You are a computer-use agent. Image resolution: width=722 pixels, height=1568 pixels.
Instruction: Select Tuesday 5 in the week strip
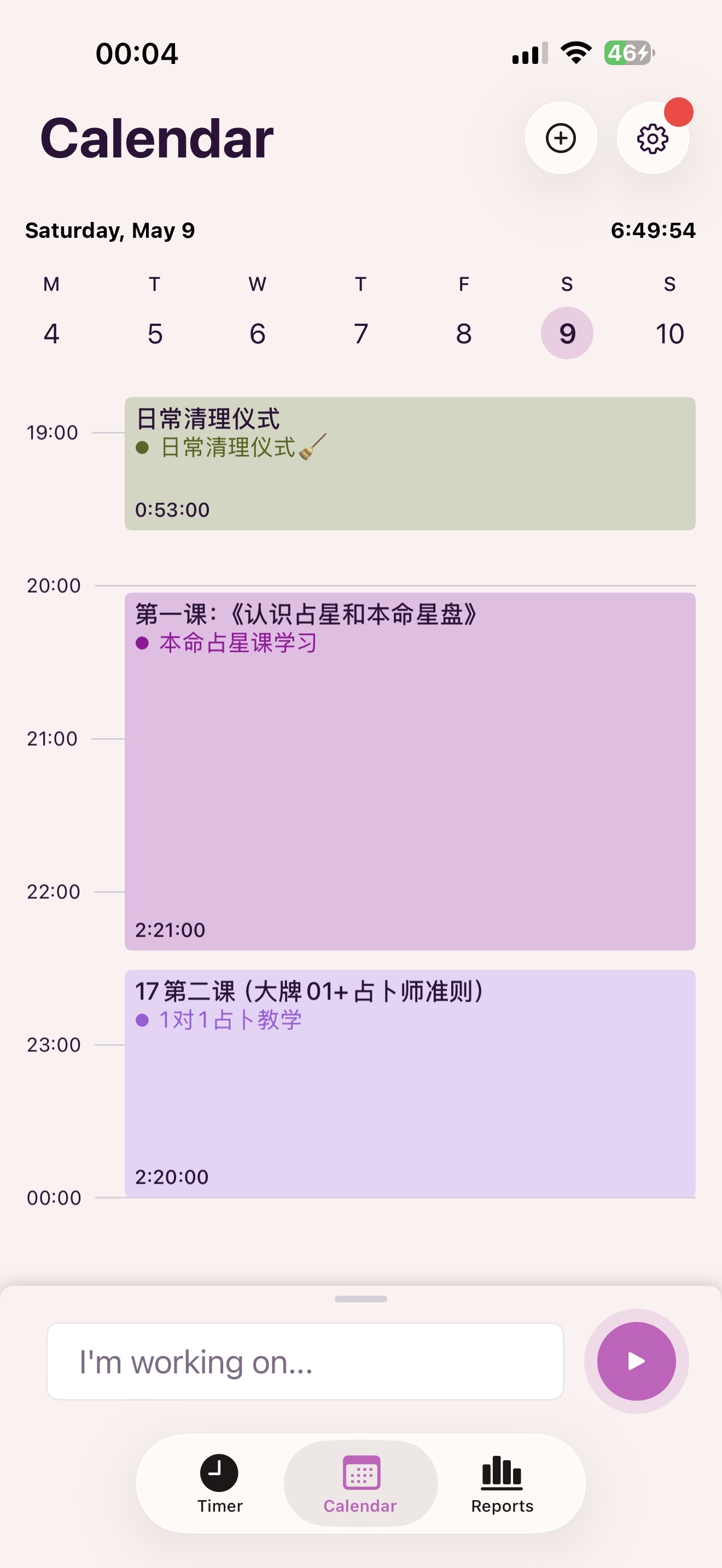155,333
